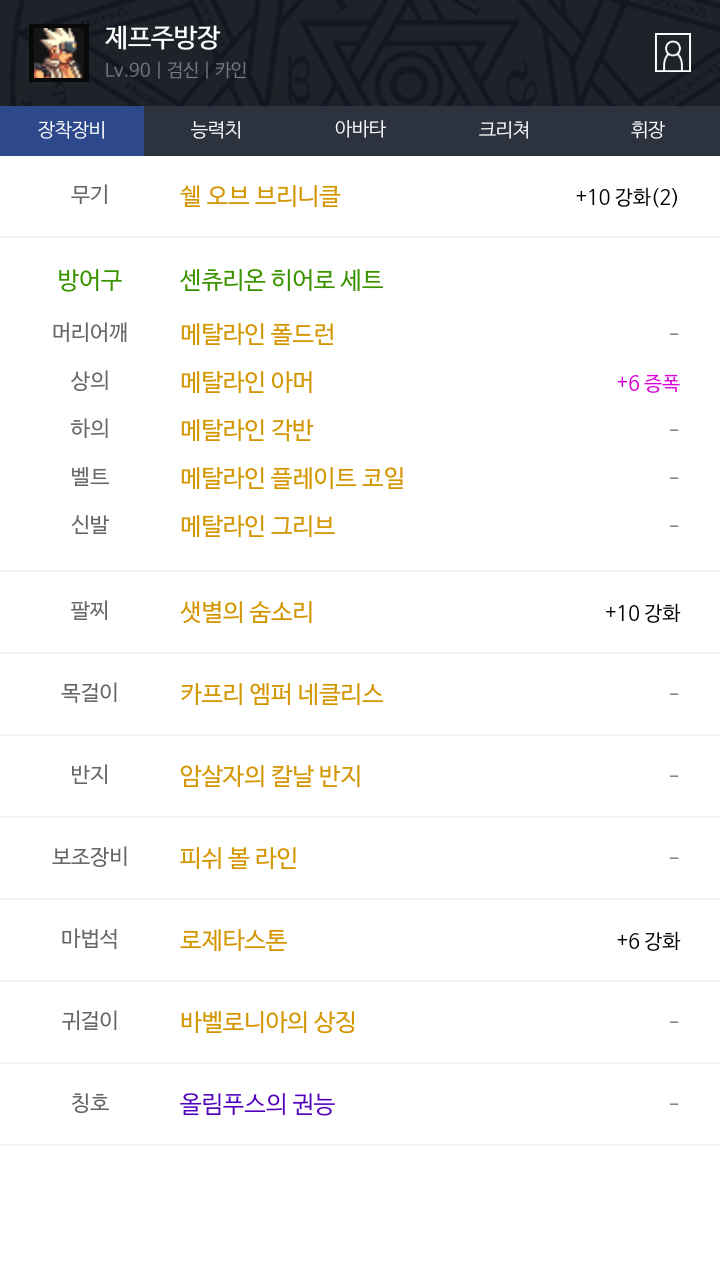View title 올림푸스의 권능
Image resolution: width=720 pixels, height=1280 pixels.
(257, 1104)
